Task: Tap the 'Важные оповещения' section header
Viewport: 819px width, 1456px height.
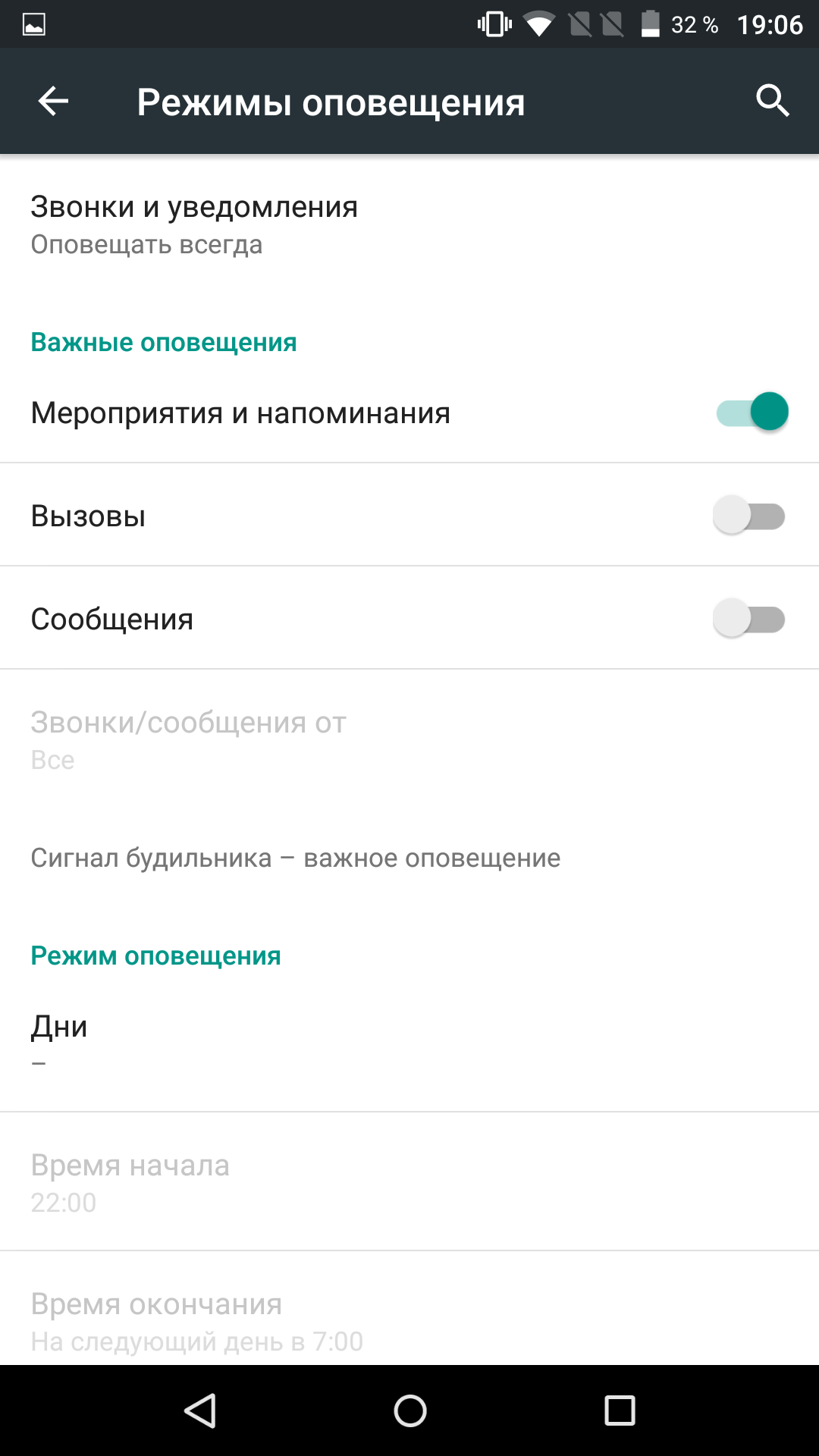Action: click(x=164, y=342)
